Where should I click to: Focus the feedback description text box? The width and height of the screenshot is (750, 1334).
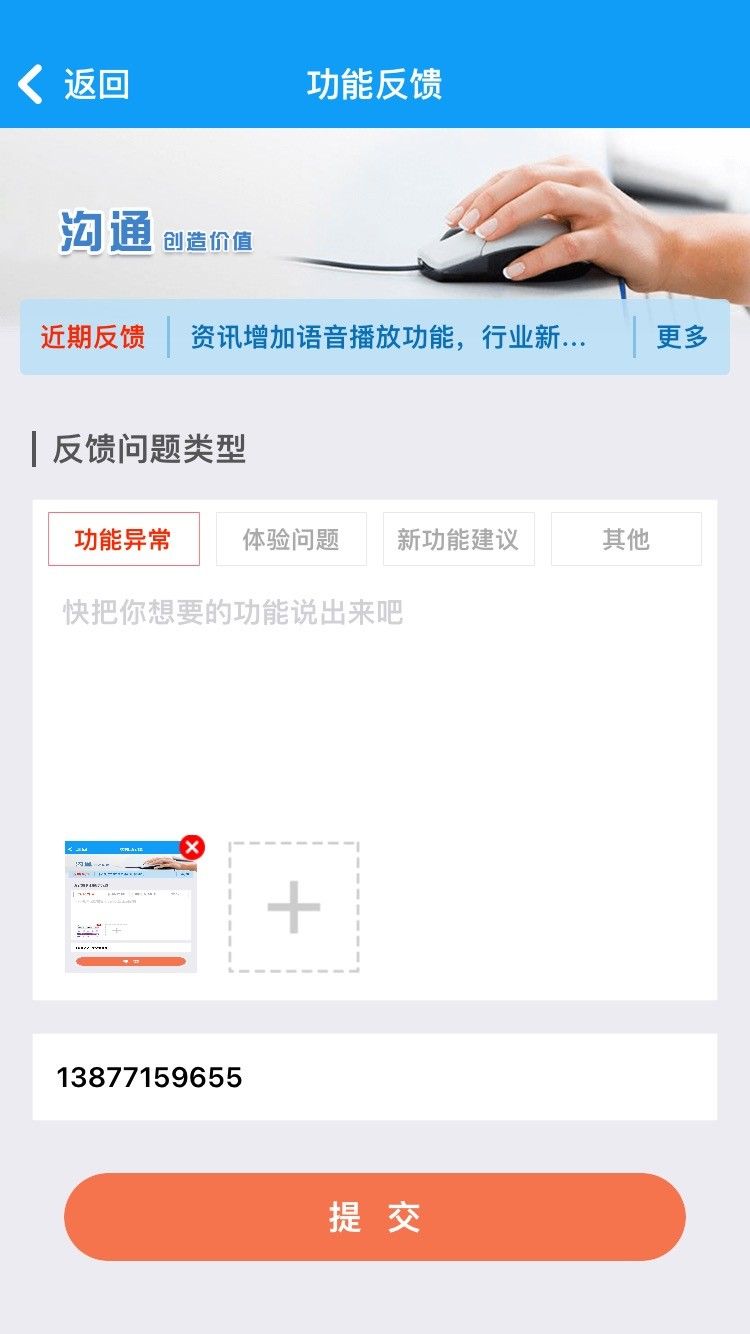click(x=375, y=700)
